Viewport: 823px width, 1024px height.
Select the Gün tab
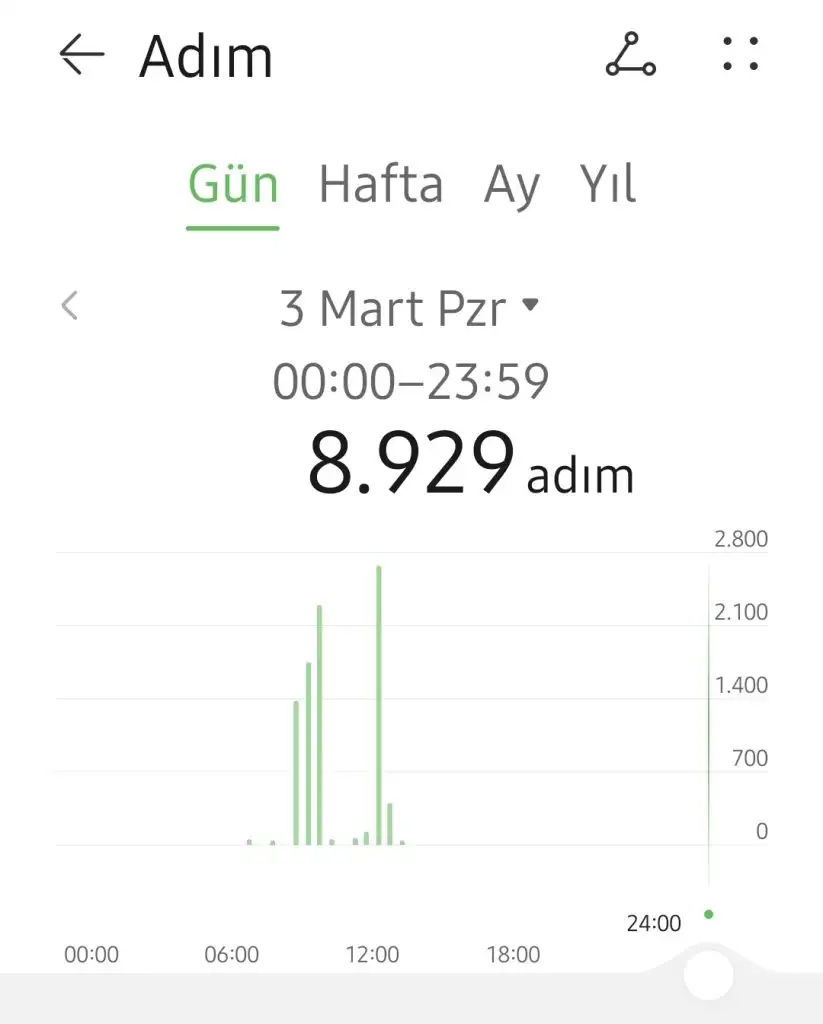[233, 186]
